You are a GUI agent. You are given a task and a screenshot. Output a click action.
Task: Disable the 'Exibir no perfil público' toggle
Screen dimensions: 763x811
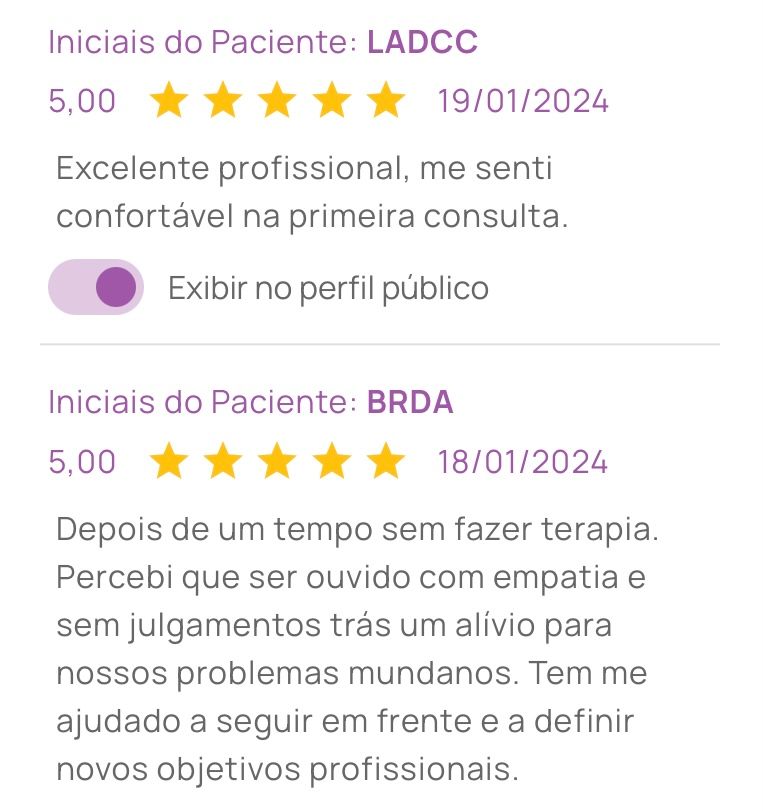pos(95,288)
